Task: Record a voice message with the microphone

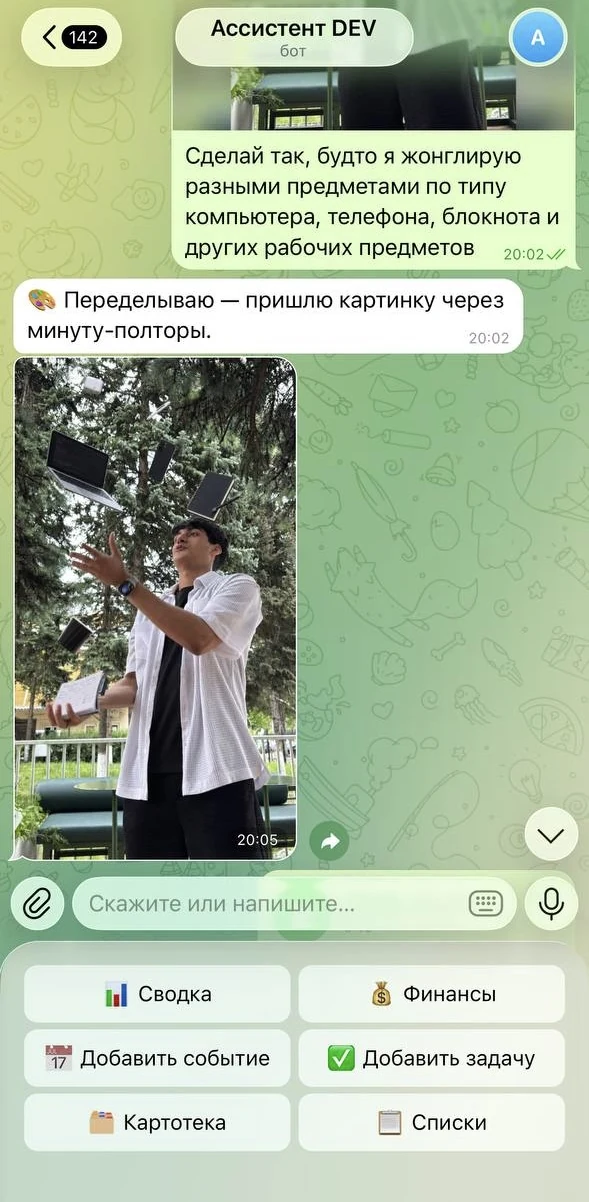Action: point(551,904)
